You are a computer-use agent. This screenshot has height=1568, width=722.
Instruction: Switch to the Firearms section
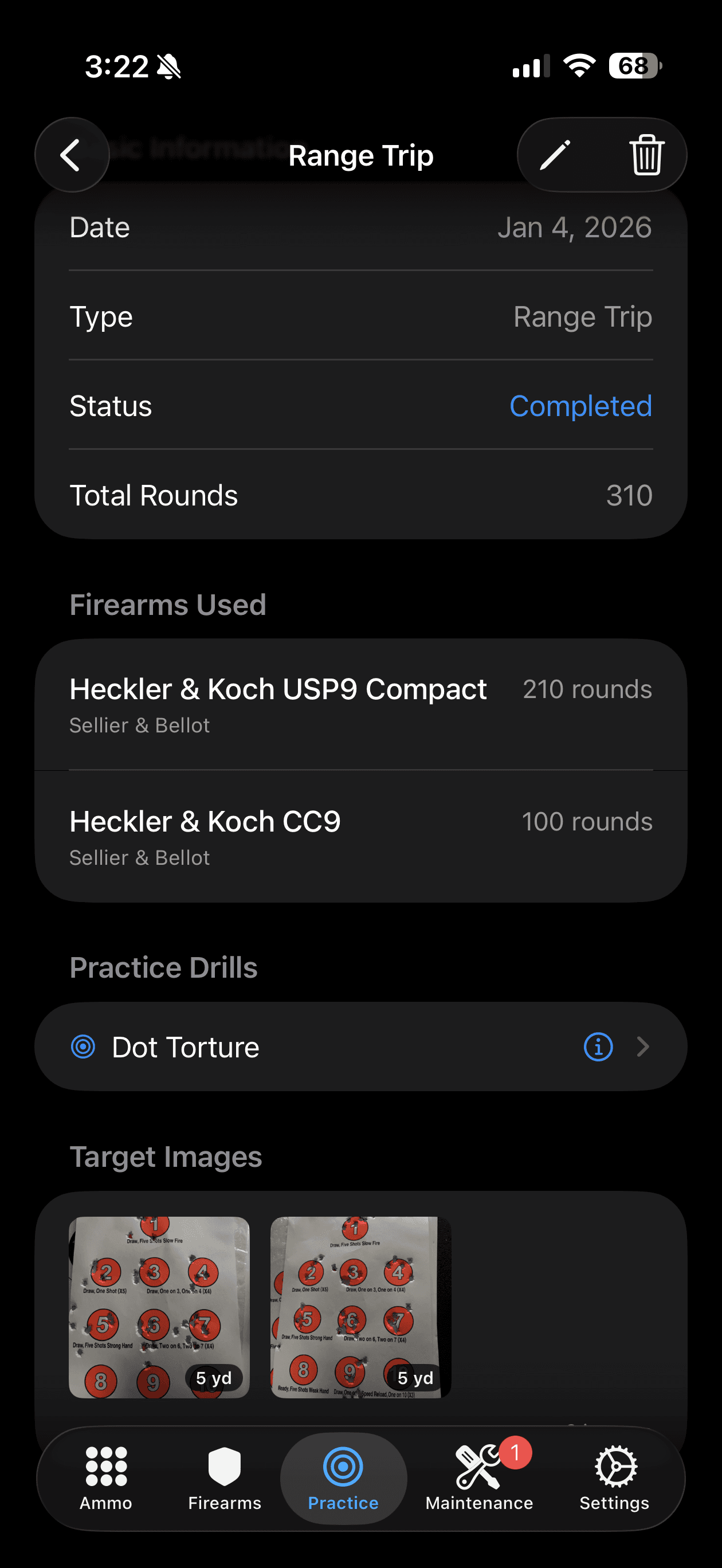[223, 1485]
